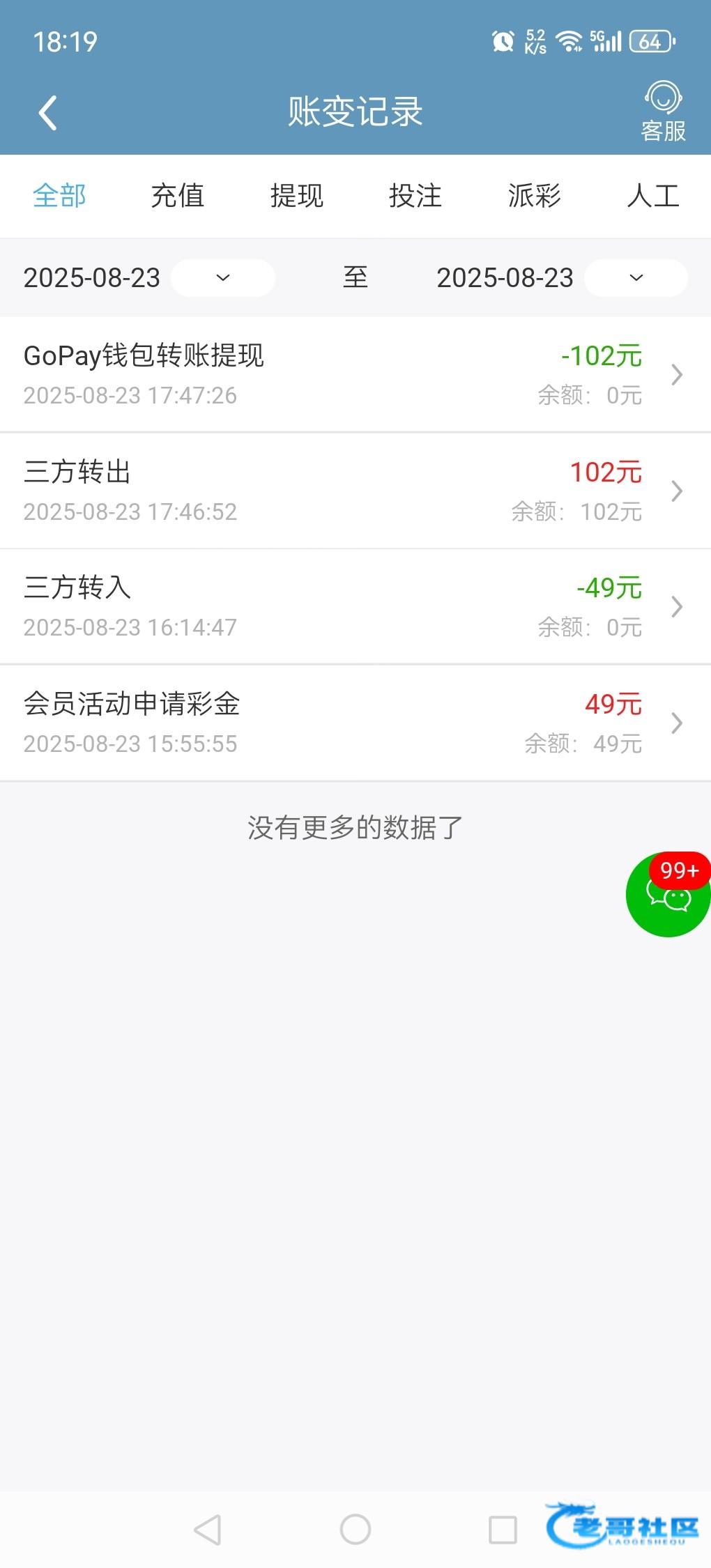Open 客服 customer service

663,112
